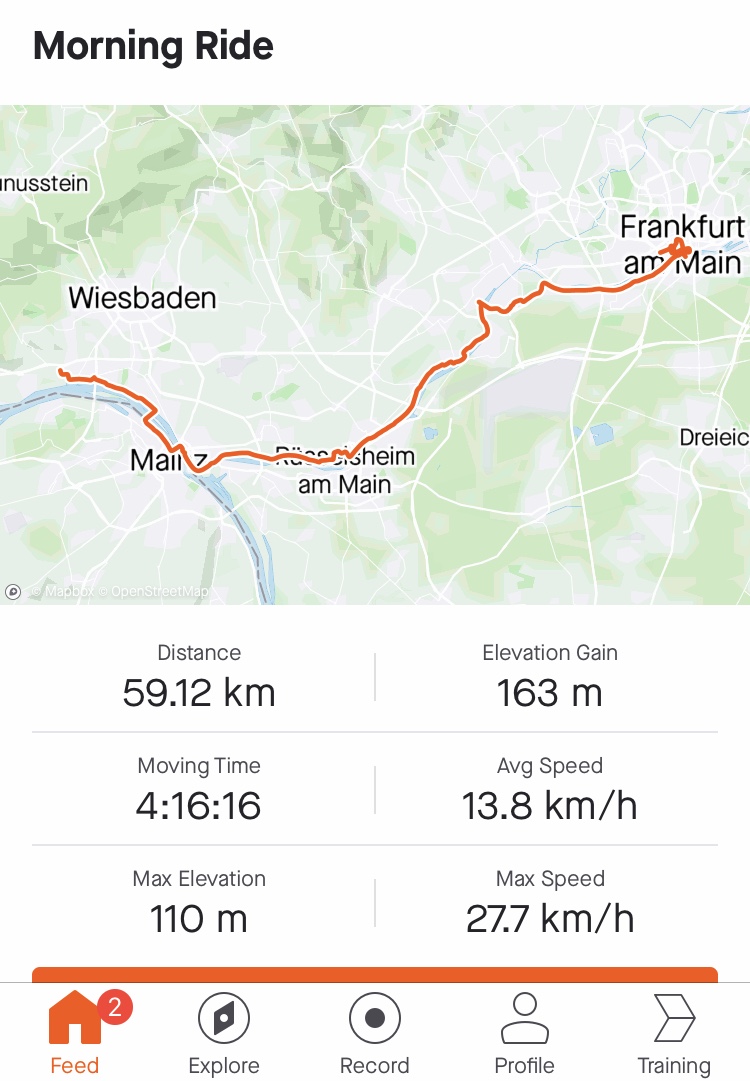
Task: Open the Morning Ride route map
Action: [x=375, y=355]
